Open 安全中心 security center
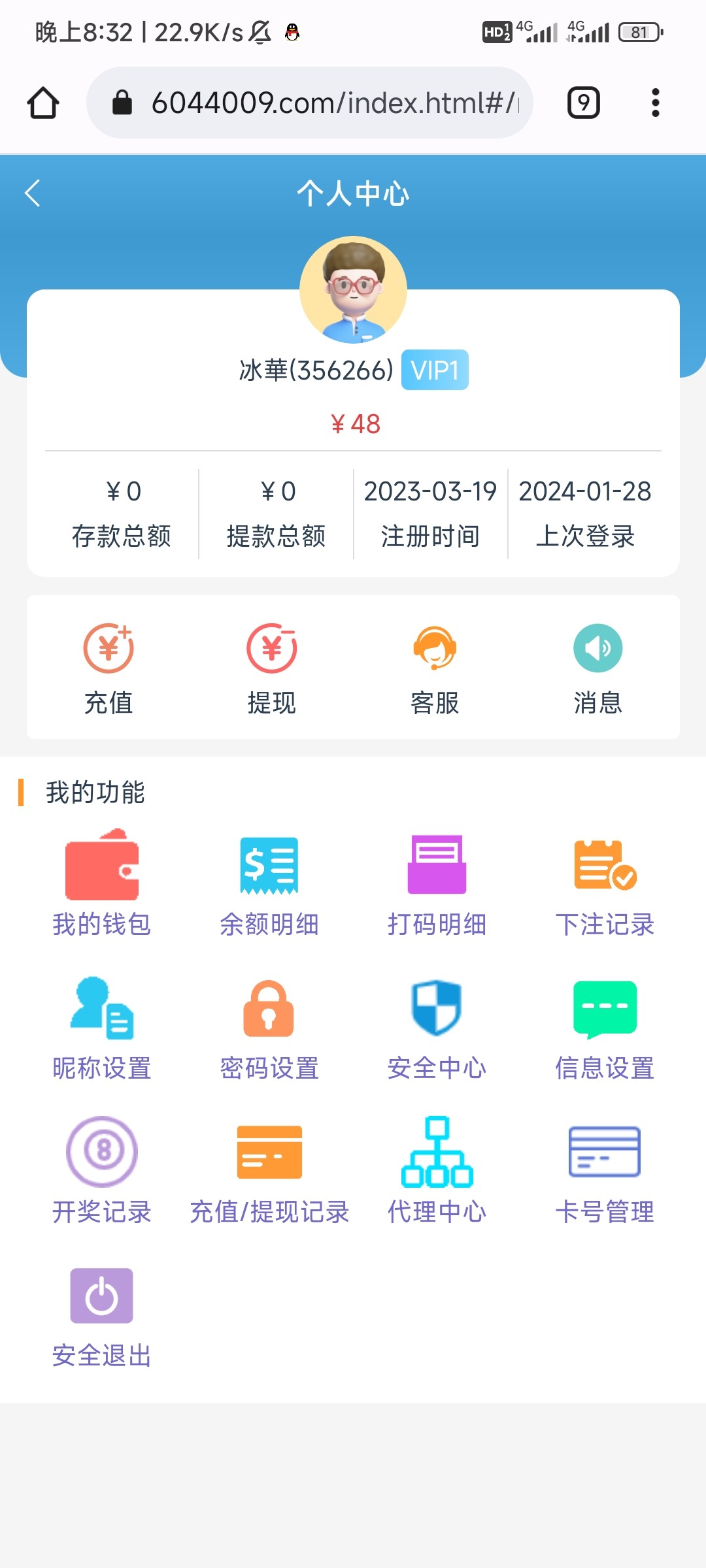This screenshot has width=706, height=1568. point(437,1027)
